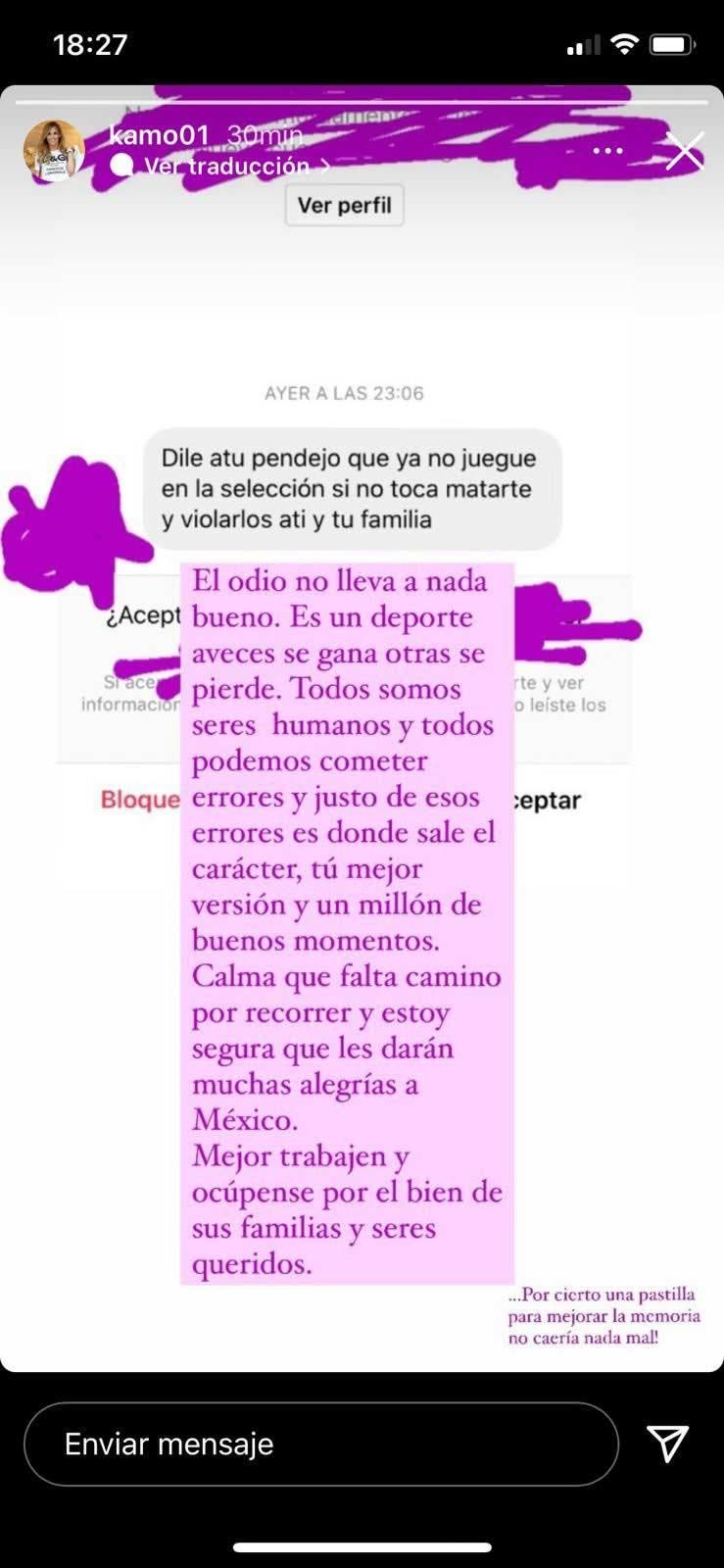This screenshot has height=1568, width=724.
Task: Close the story viewer
Action: click(684, 151)
